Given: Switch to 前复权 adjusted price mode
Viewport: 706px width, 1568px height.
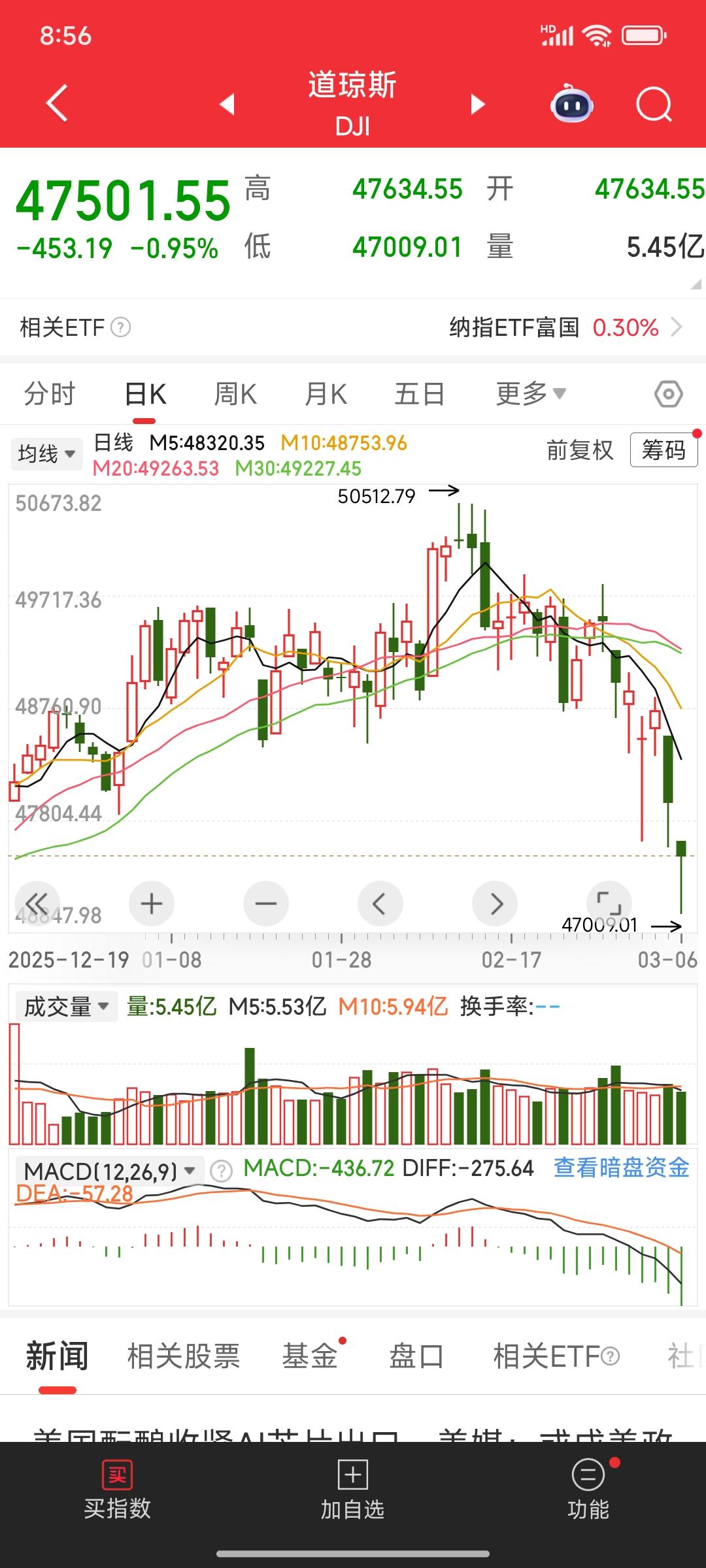Looking at the screenshot, I should tap(579, 451).
